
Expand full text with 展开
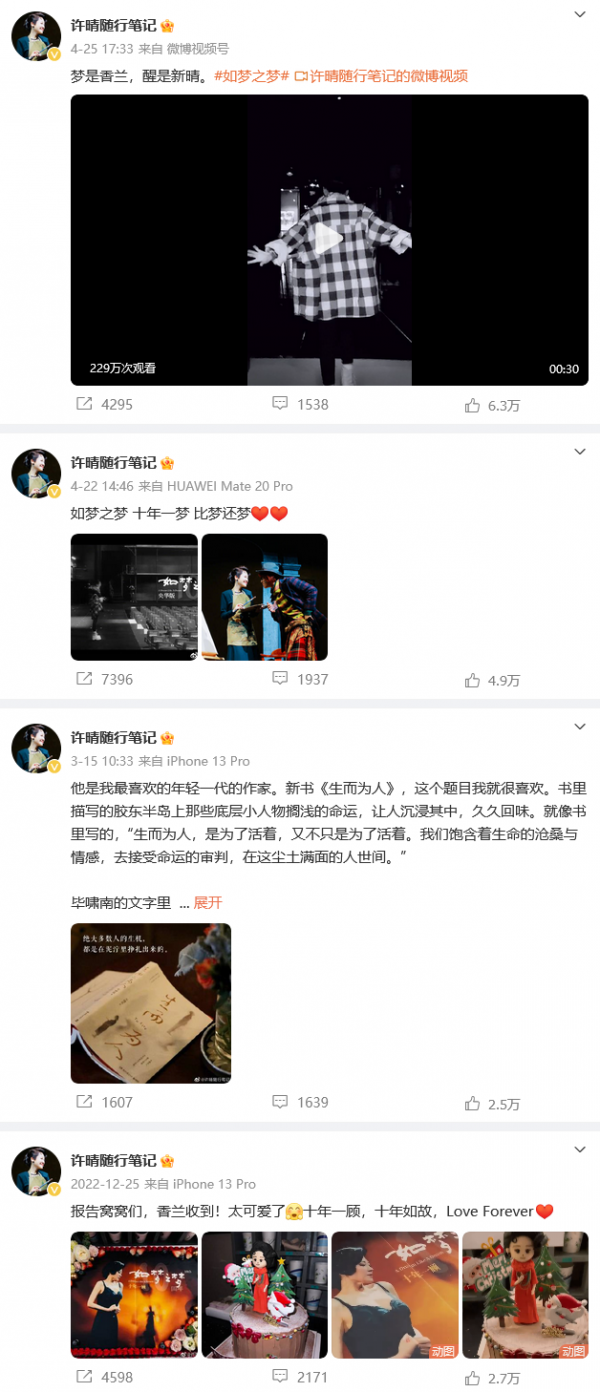click(x=207, y=902)
